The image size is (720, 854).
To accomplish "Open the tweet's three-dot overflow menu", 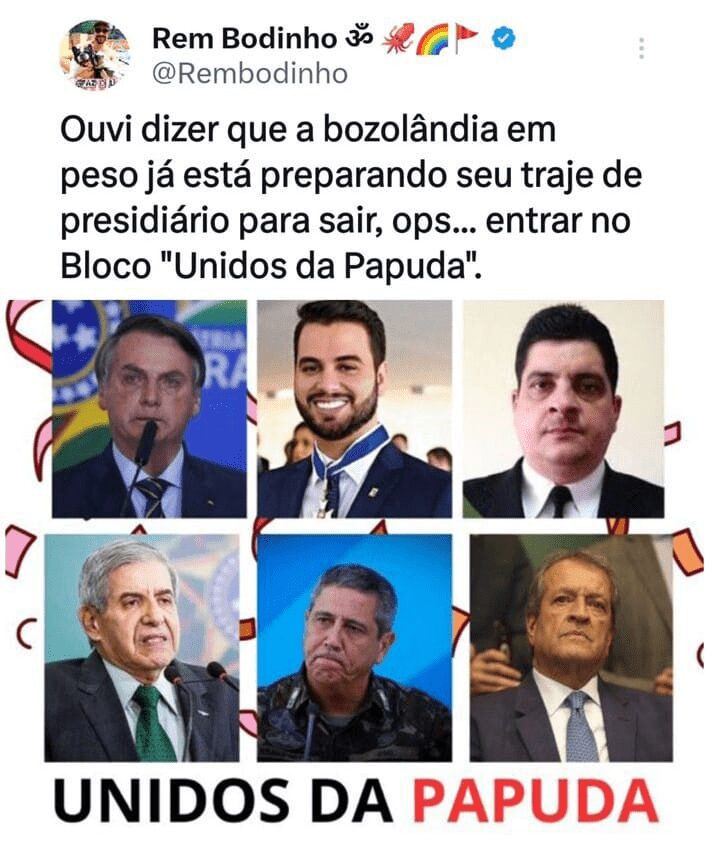I will pyautogui.click(x=642, y=49).
